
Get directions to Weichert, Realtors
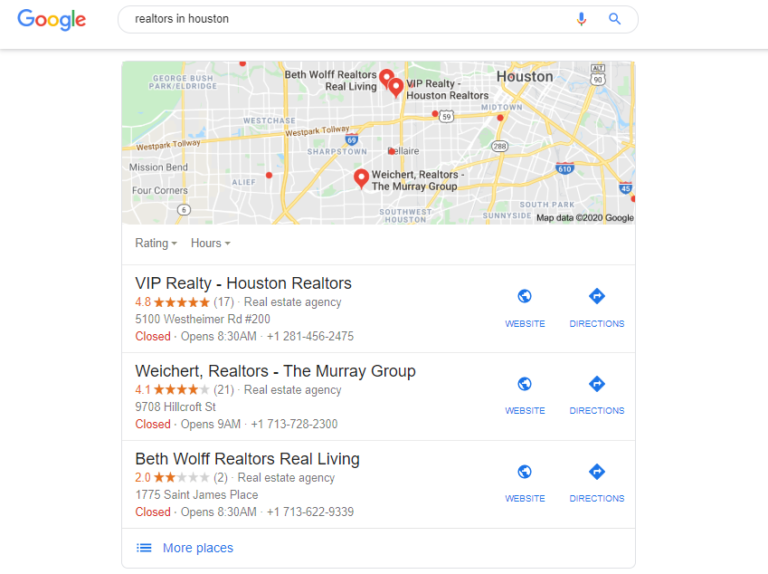click(597, 394)
